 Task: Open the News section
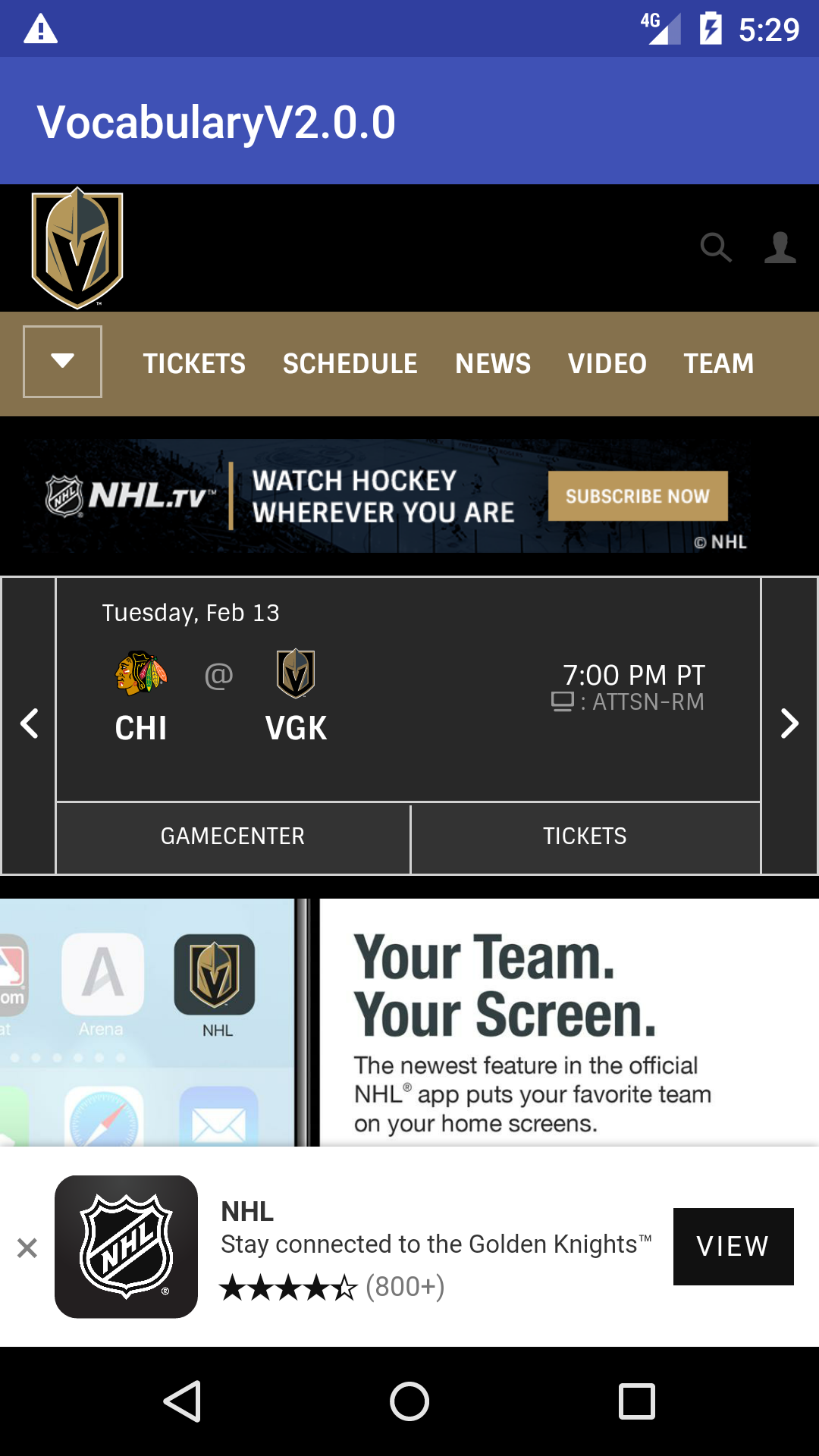493,364
